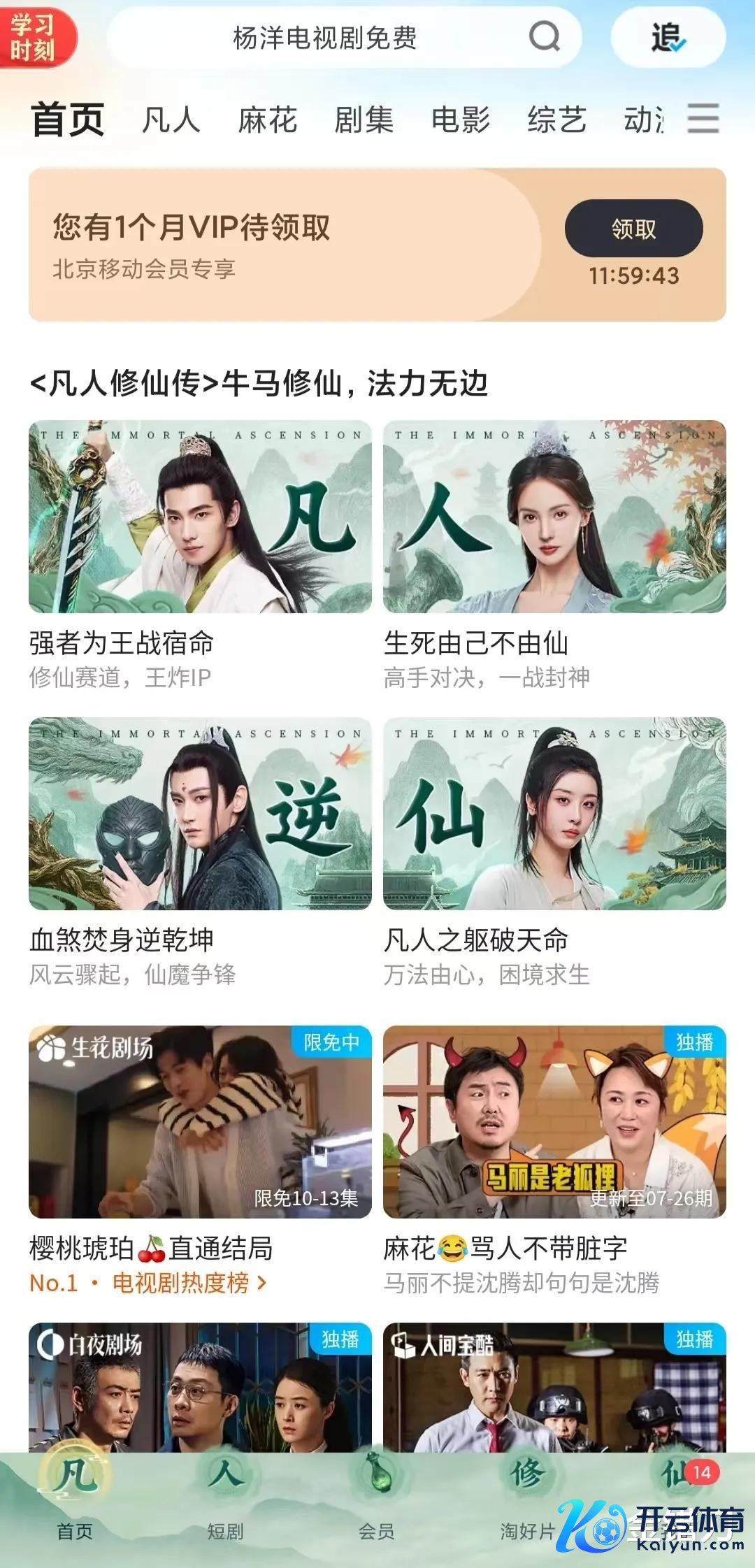Viewport: 755px width, 1568px height.
Task: Open 强者为王战宿命 video card
Action: click(200, 517)
